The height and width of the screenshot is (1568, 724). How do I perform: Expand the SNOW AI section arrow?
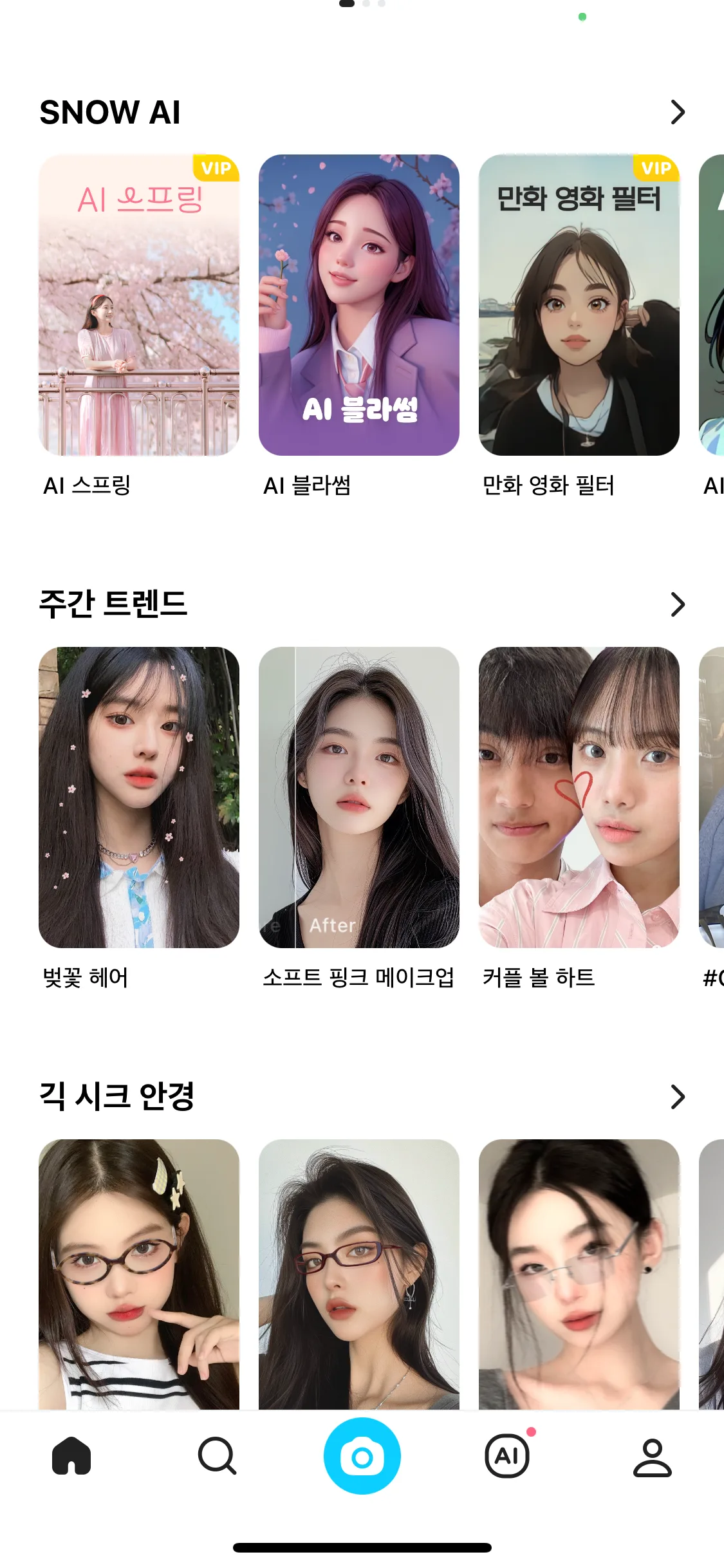click(677, 113)
